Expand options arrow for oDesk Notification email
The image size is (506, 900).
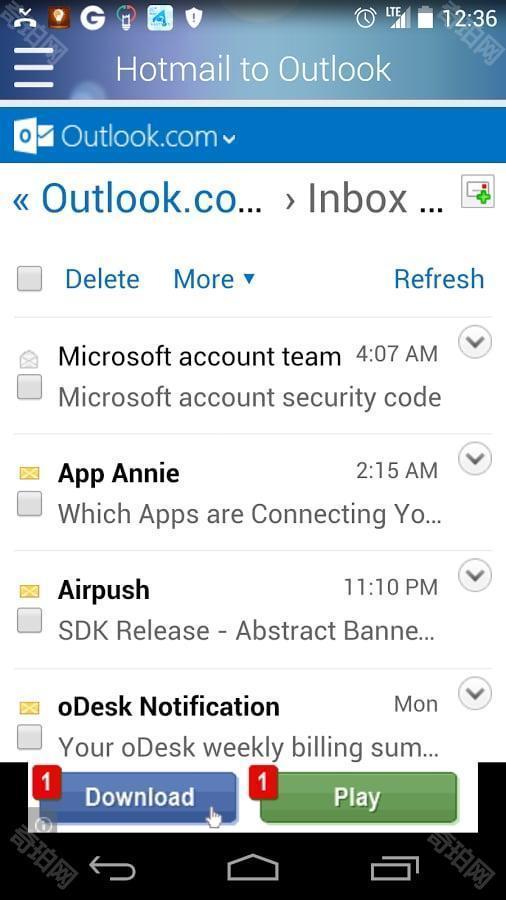474,693
